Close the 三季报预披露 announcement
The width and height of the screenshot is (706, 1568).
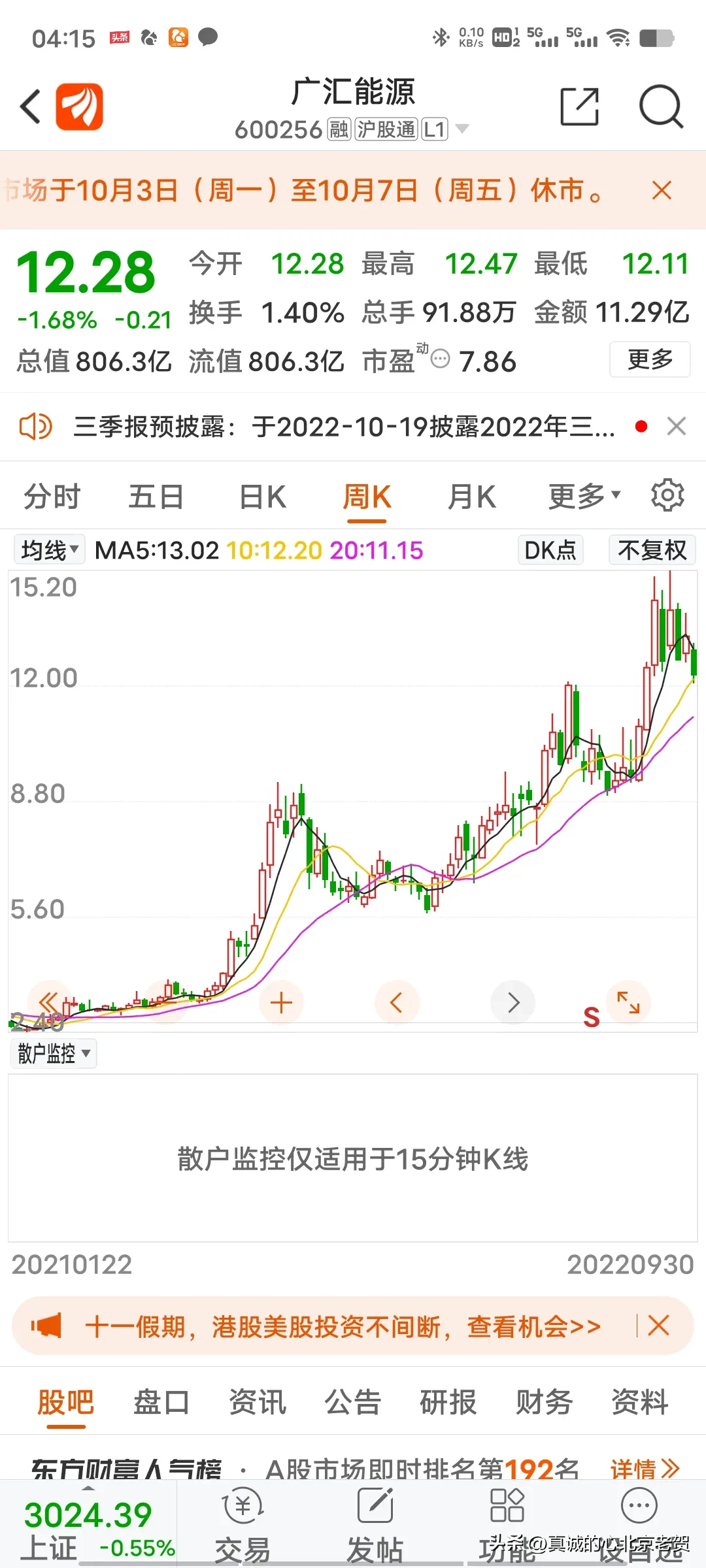tap(677, 427)
